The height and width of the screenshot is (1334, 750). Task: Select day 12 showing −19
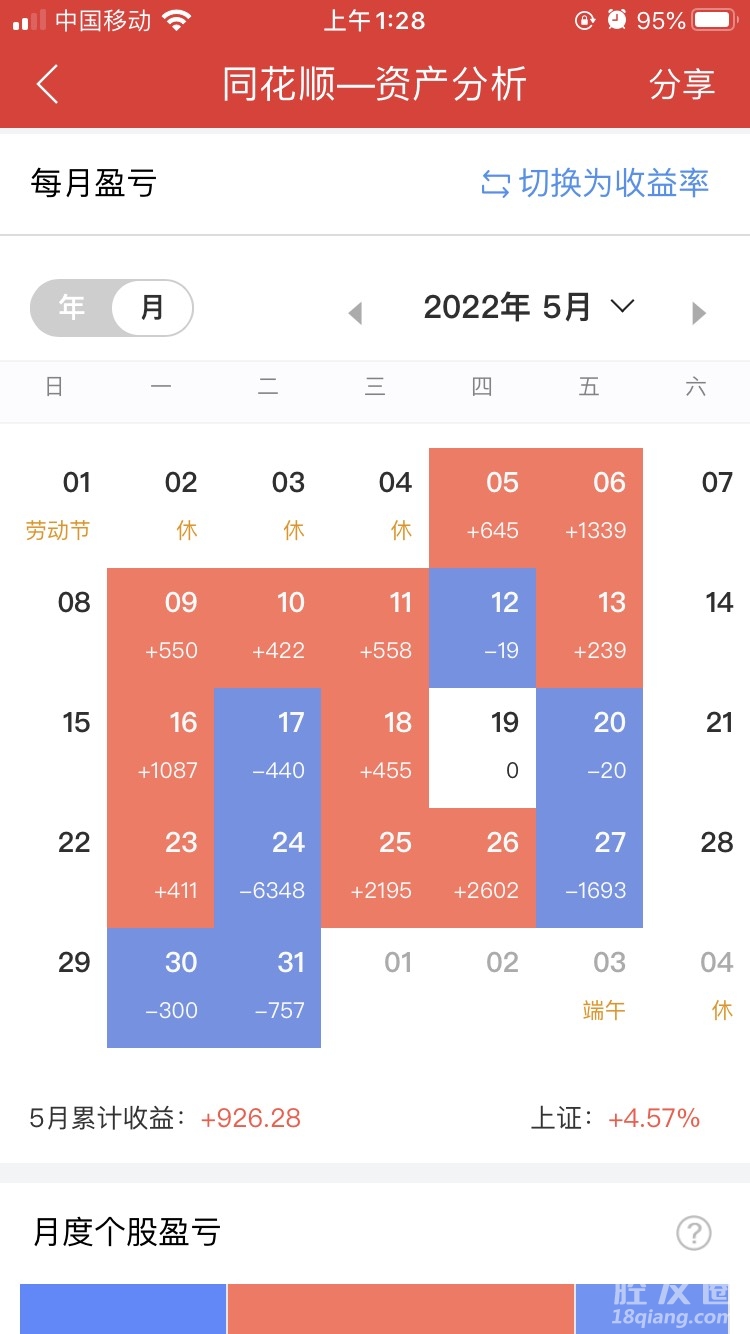[x=482, y=627]
